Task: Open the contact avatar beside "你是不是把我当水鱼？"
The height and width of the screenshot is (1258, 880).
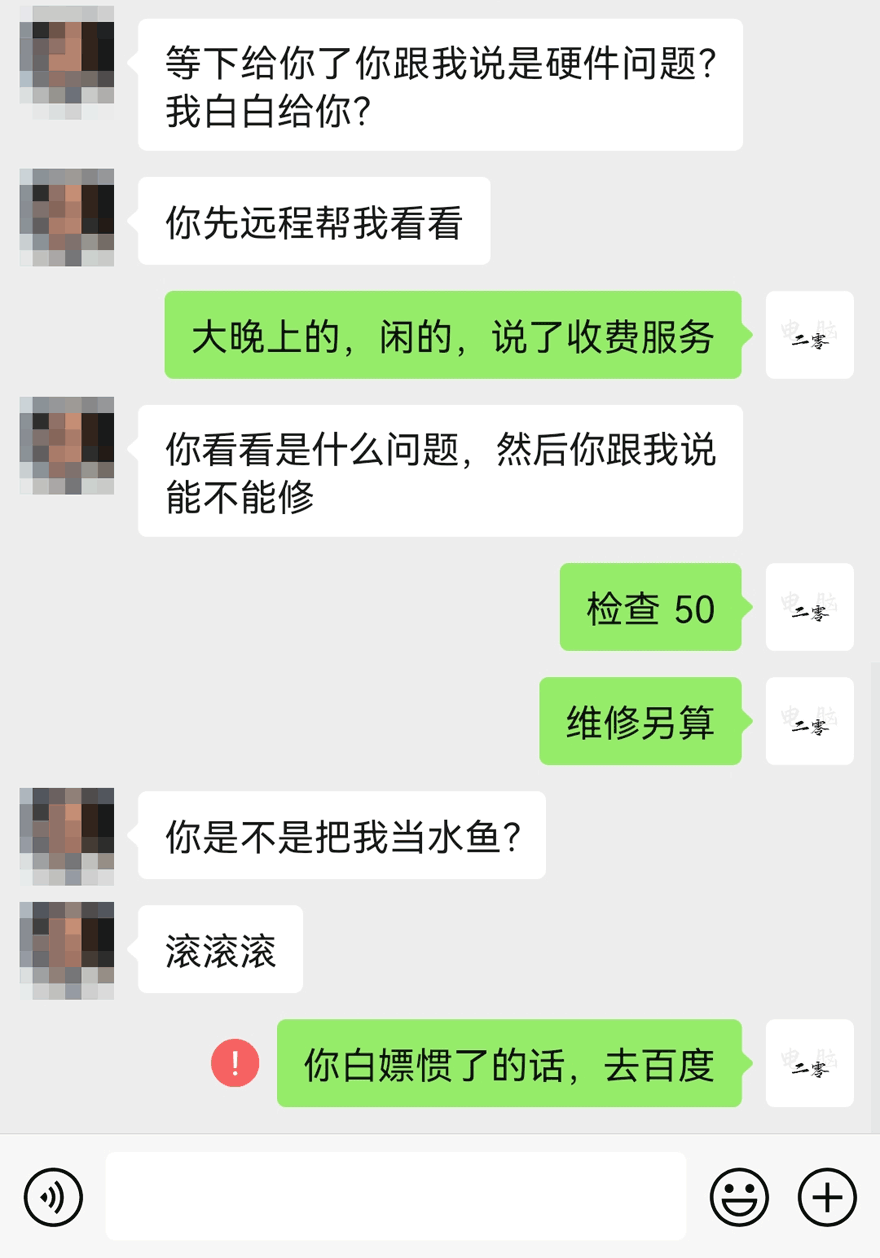Action: coord(67,836)
